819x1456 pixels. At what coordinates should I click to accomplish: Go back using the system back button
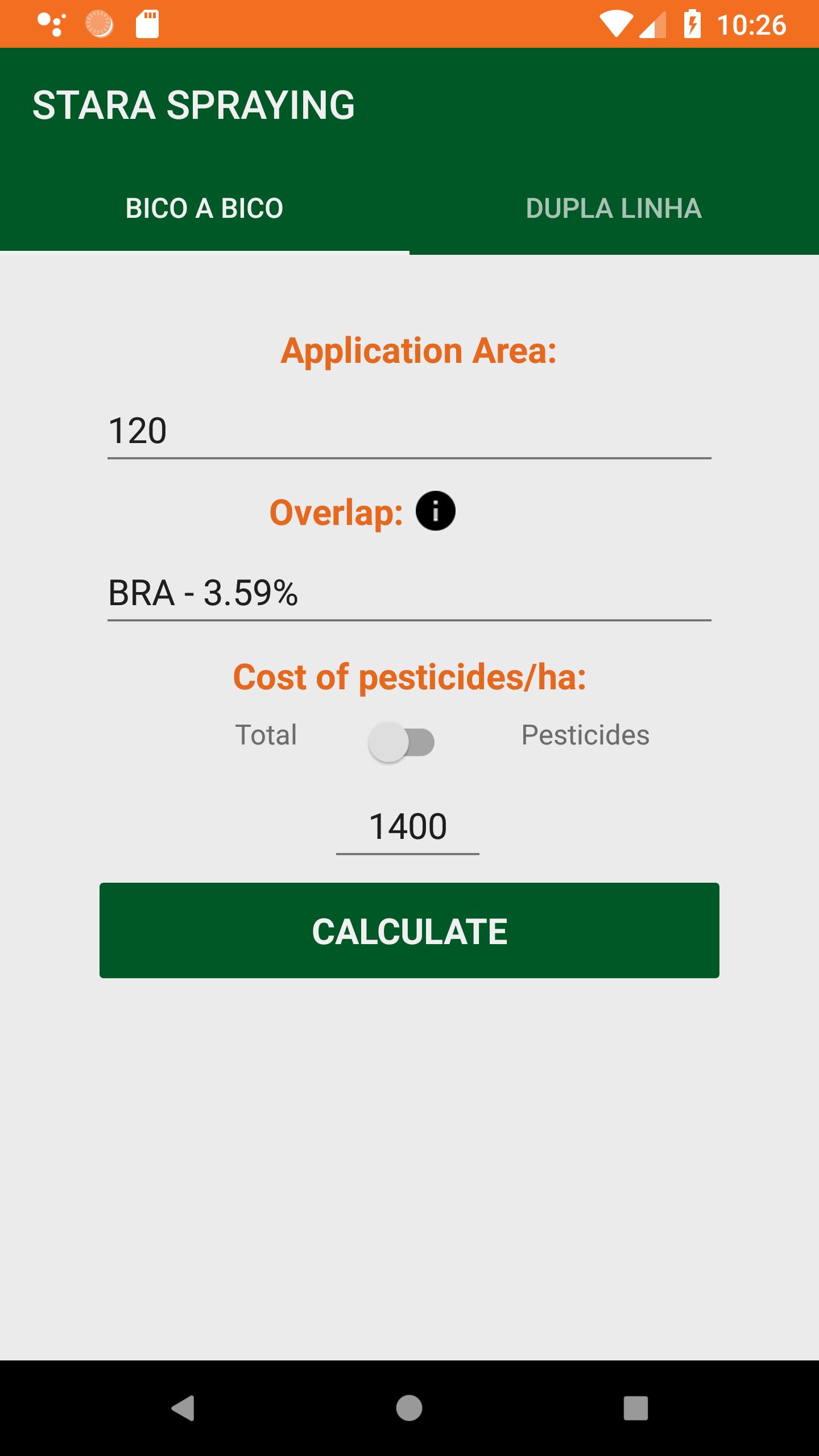click(x=183, y=1408)
